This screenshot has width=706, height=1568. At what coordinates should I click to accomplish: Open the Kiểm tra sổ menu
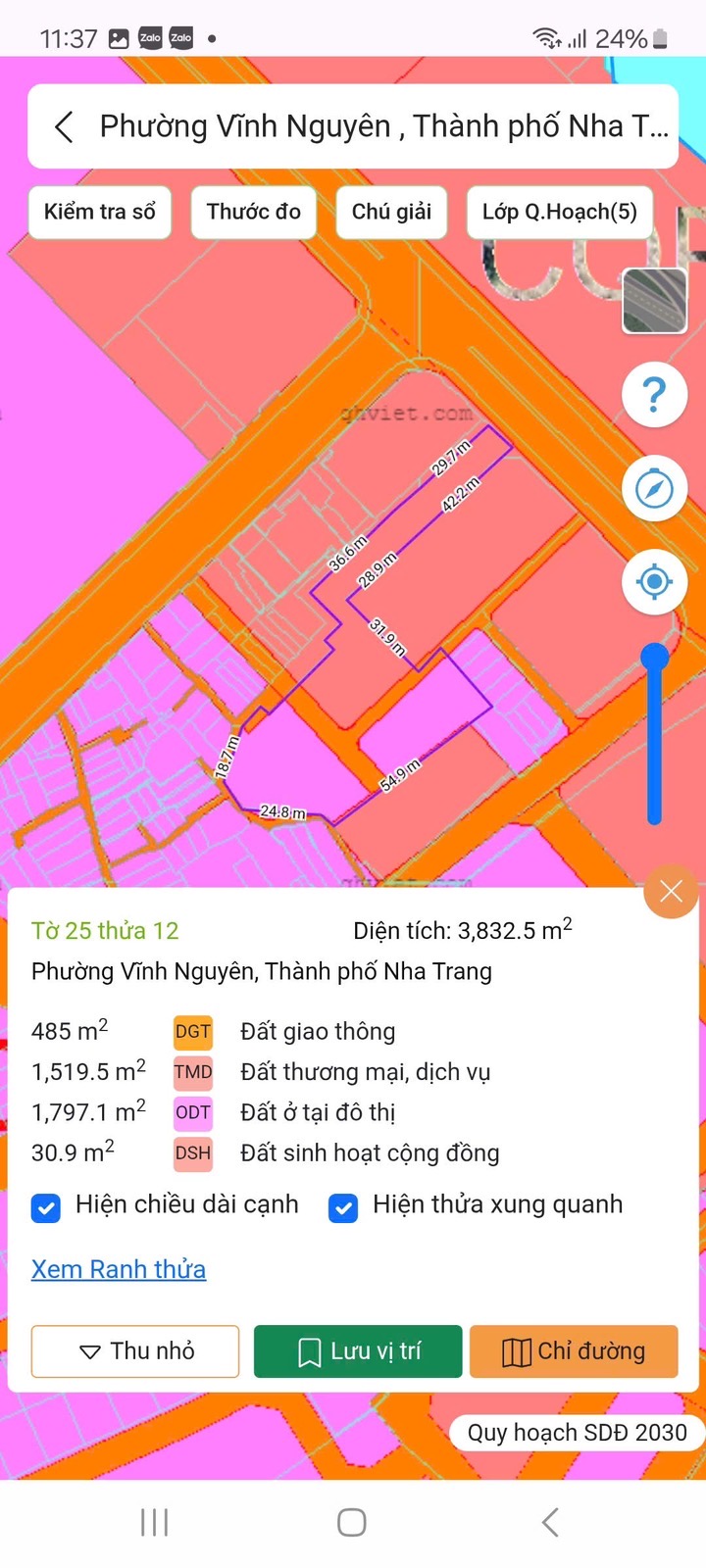pyautogui.click(x=99, y=212)
